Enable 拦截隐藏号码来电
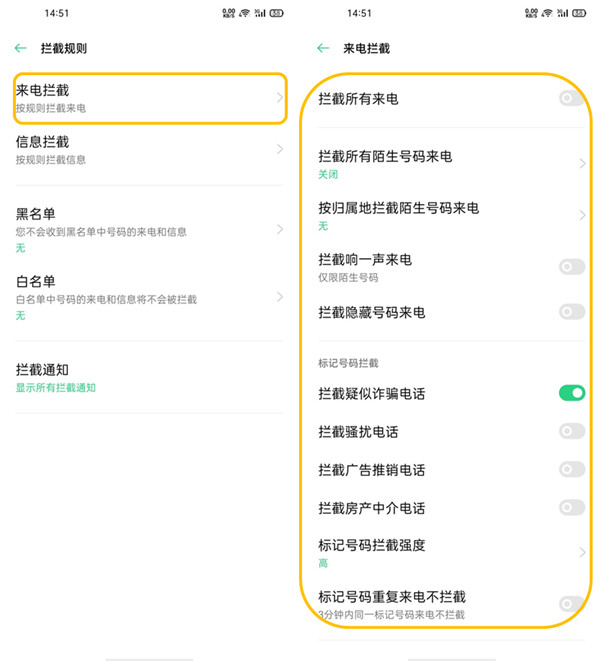The image size is (600, 661). [x=572, y=312]
